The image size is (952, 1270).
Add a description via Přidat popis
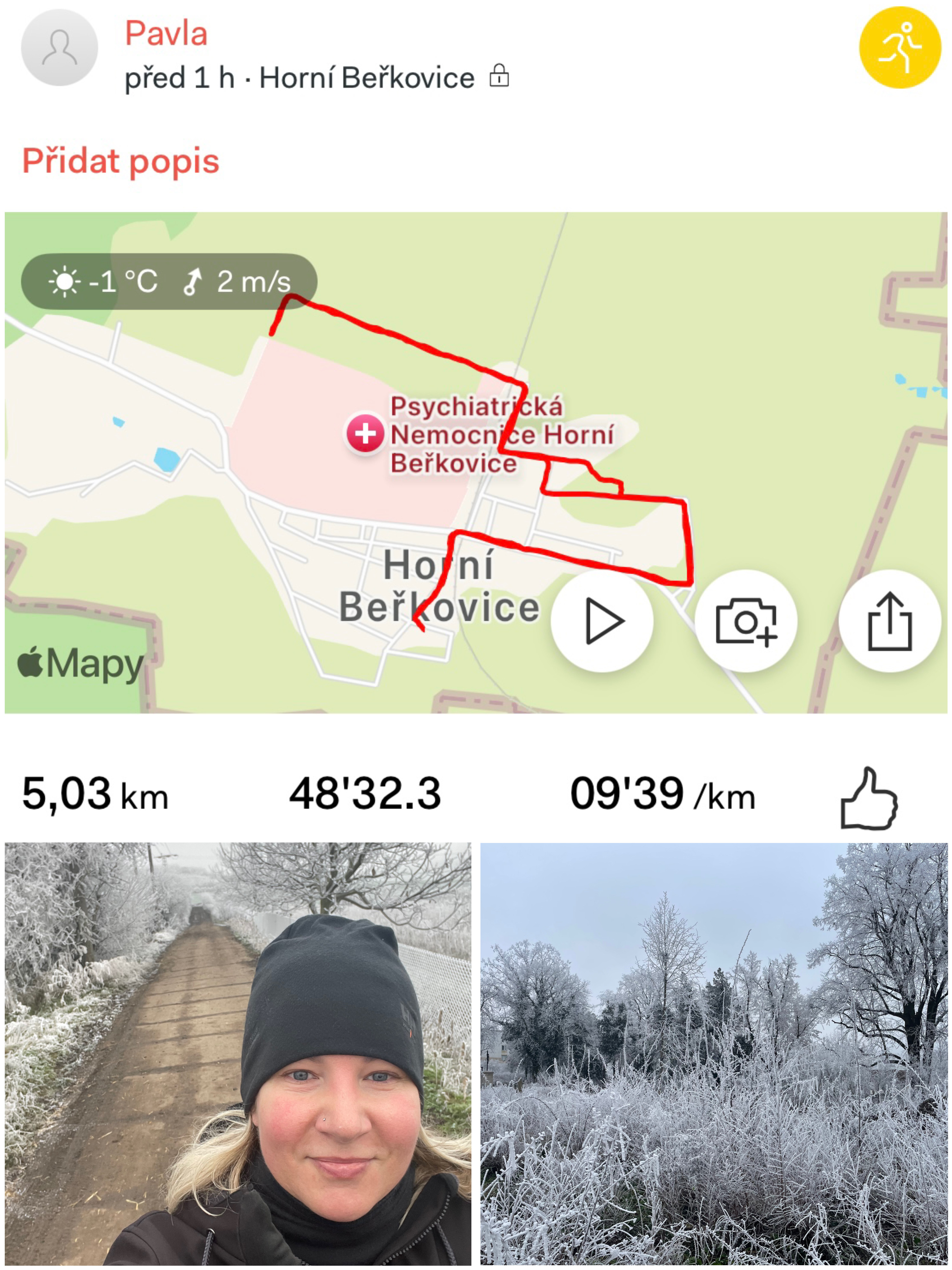pyautogui.click(x=121, y=161)
